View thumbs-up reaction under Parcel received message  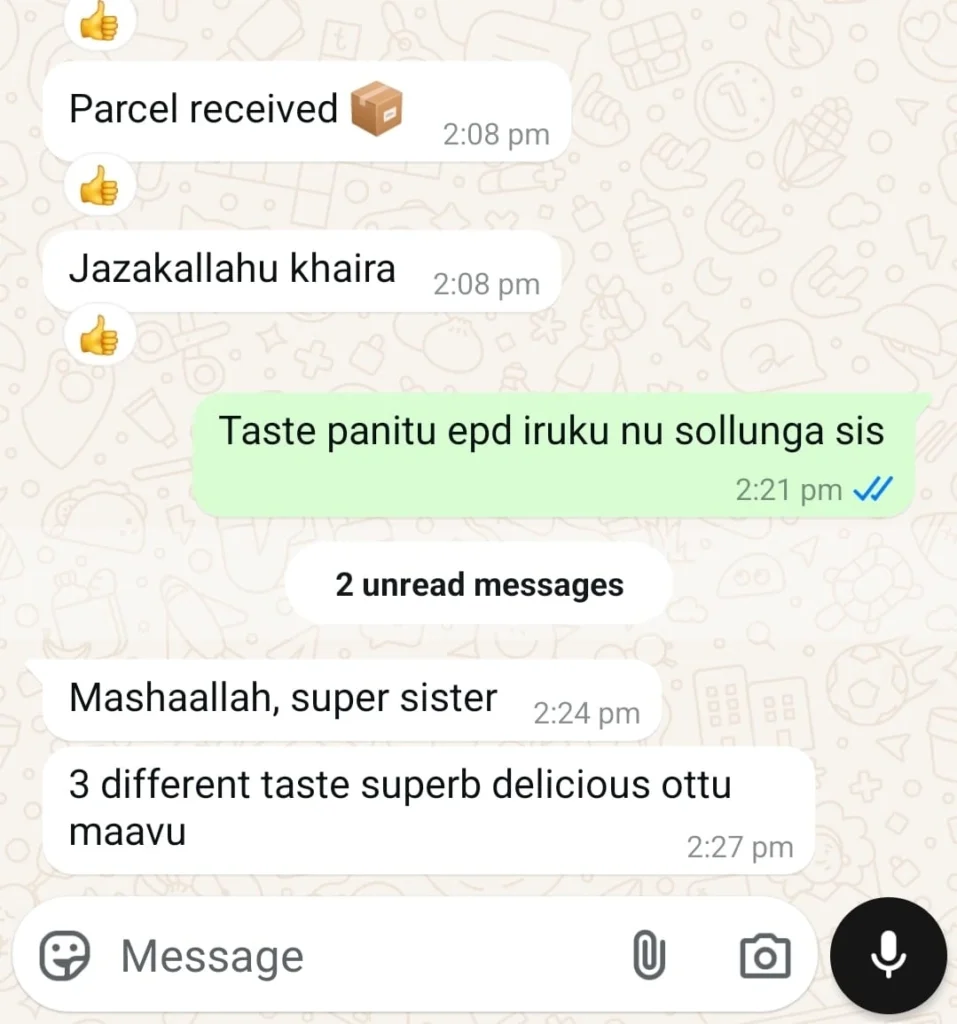(x=99, y=186)
